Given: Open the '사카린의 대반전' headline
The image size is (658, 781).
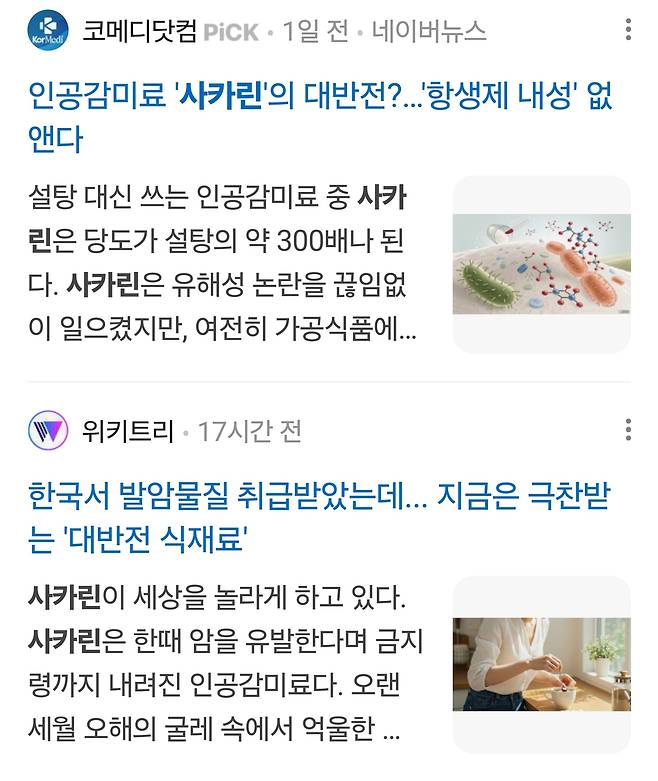Looking at the screenshot, I should coord(320,117).
